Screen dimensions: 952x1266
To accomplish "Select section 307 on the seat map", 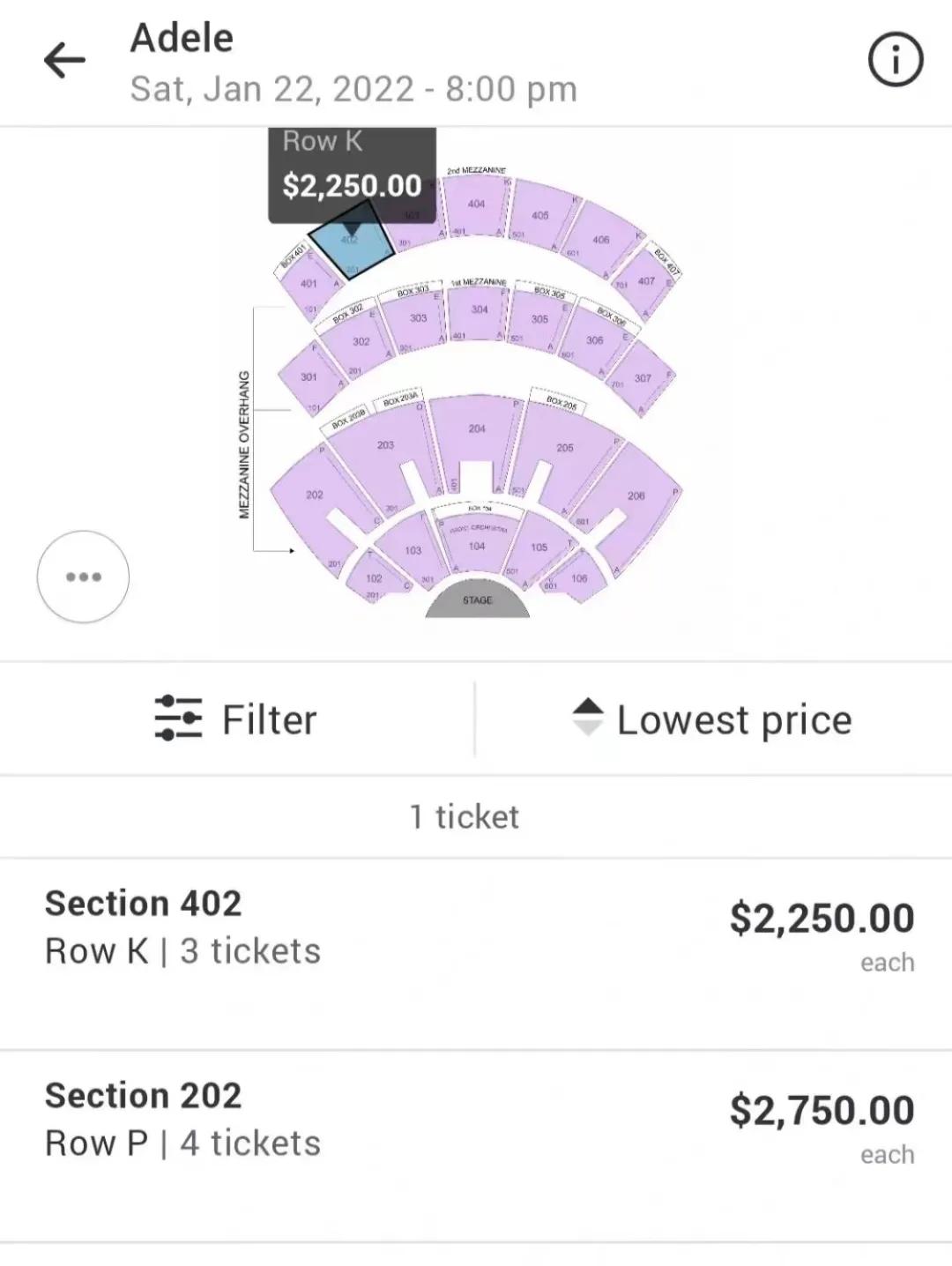I will pos(643,379).
